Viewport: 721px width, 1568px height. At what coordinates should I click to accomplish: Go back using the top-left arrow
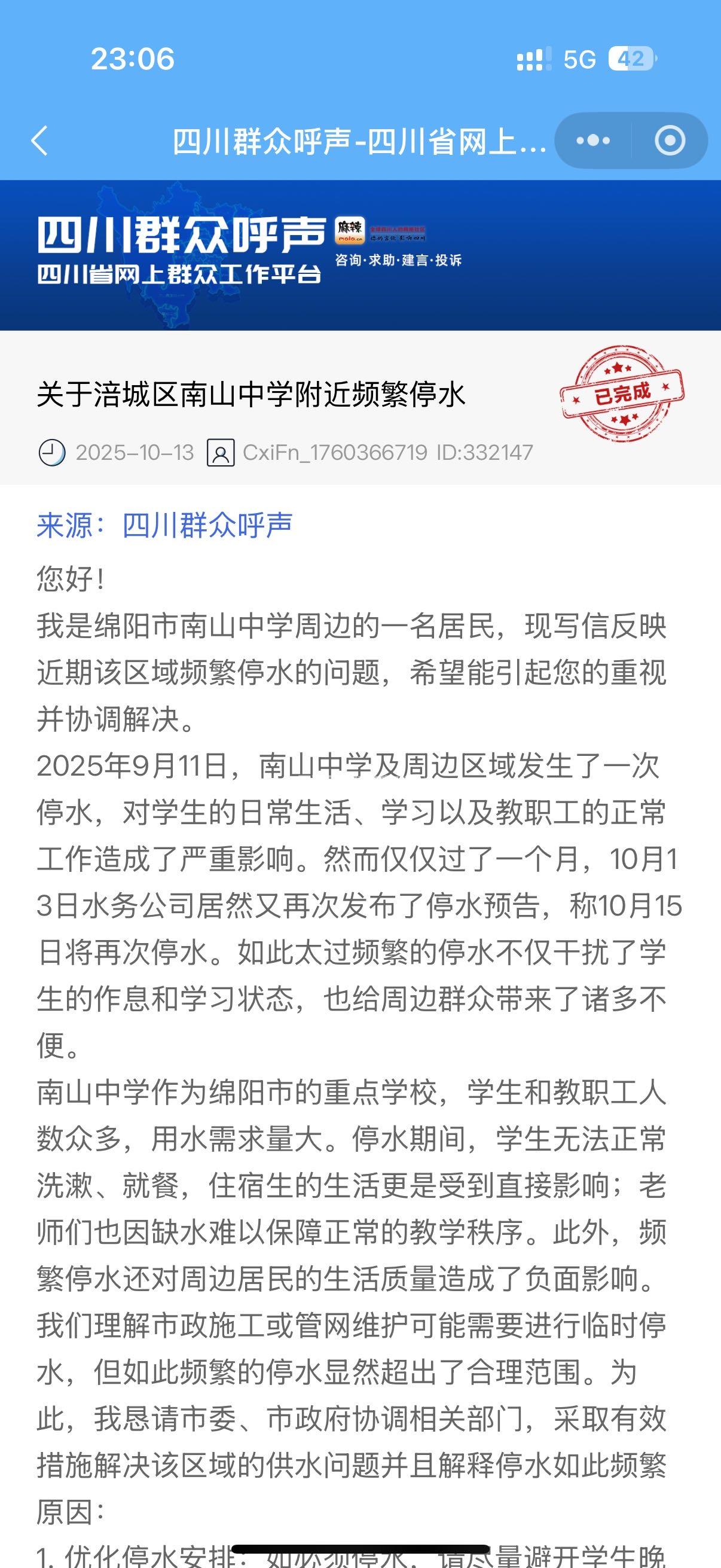tap(40, 141)
